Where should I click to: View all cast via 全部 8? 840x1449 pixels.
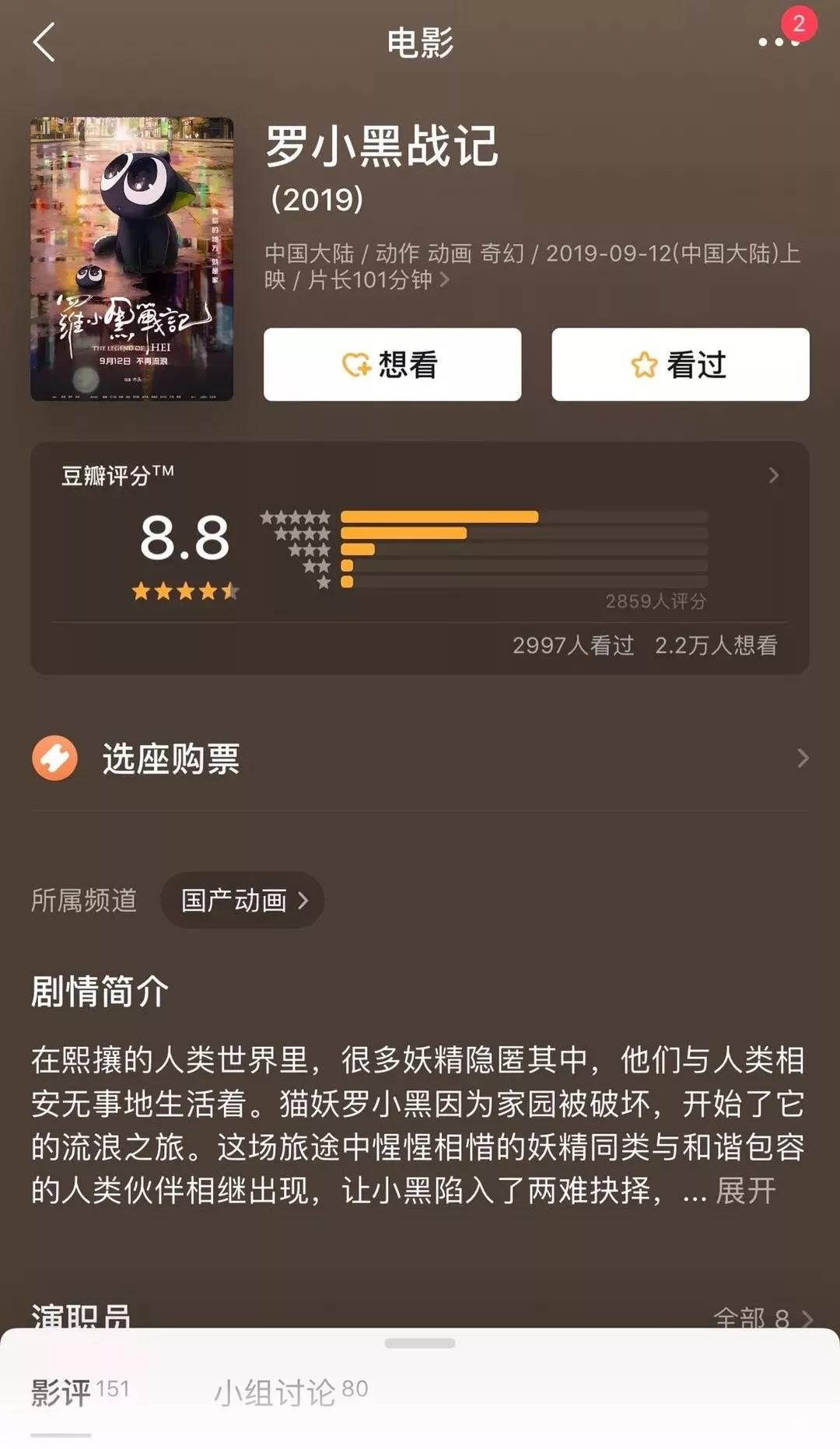coord(762,1316)
